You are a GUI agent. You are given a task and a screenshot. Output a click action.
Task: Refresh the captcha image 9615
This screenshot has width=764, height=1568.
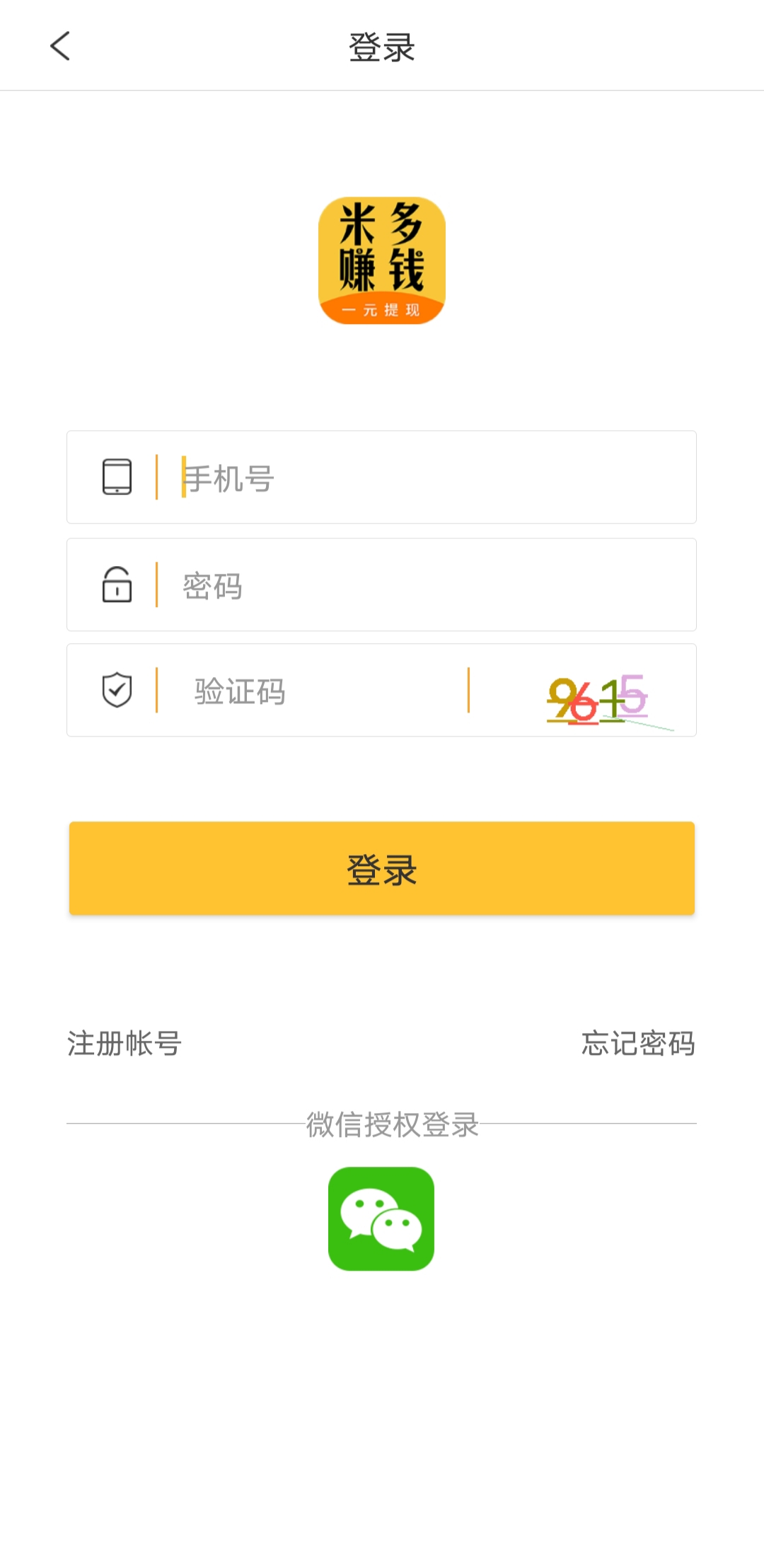(598, 699)
